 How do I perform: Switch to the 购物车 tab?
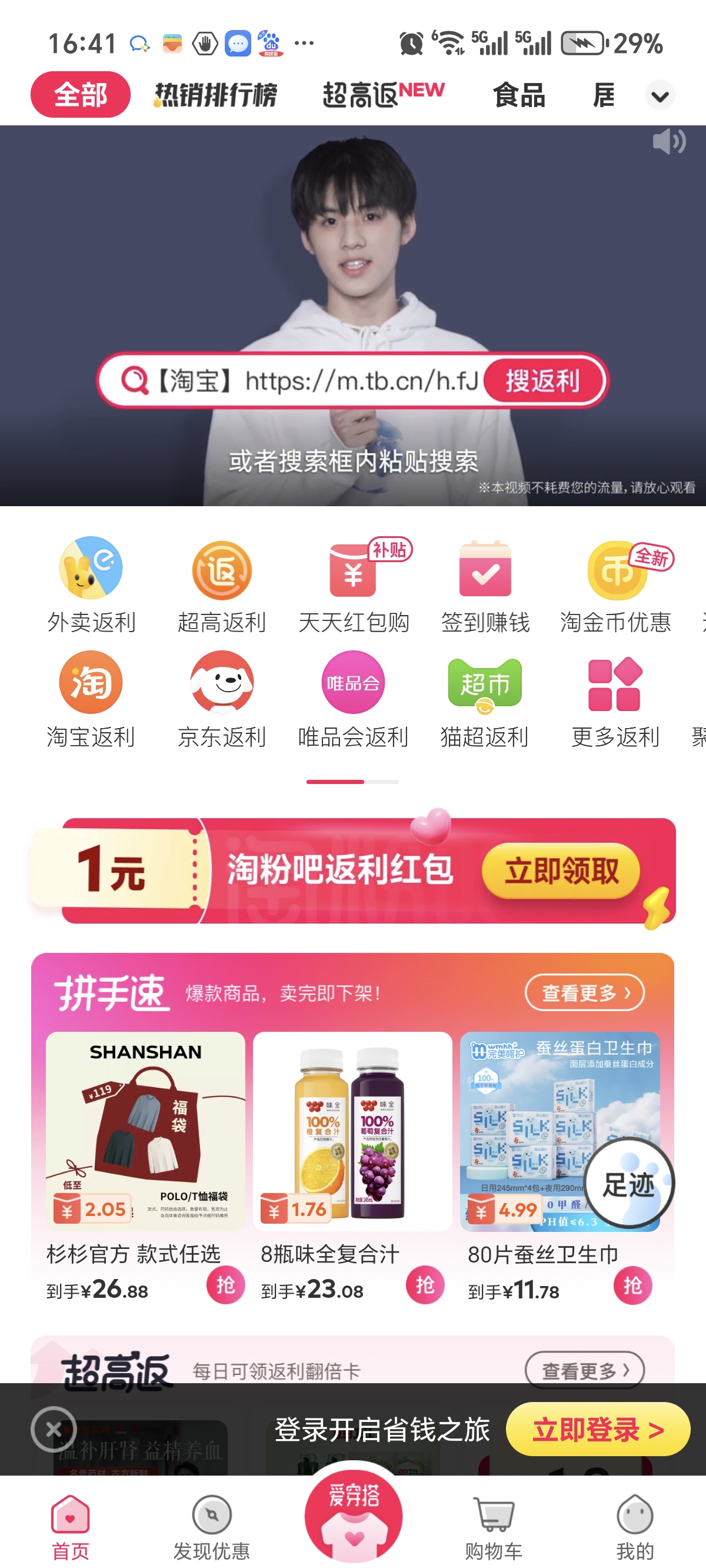[x=493, y=1527]
